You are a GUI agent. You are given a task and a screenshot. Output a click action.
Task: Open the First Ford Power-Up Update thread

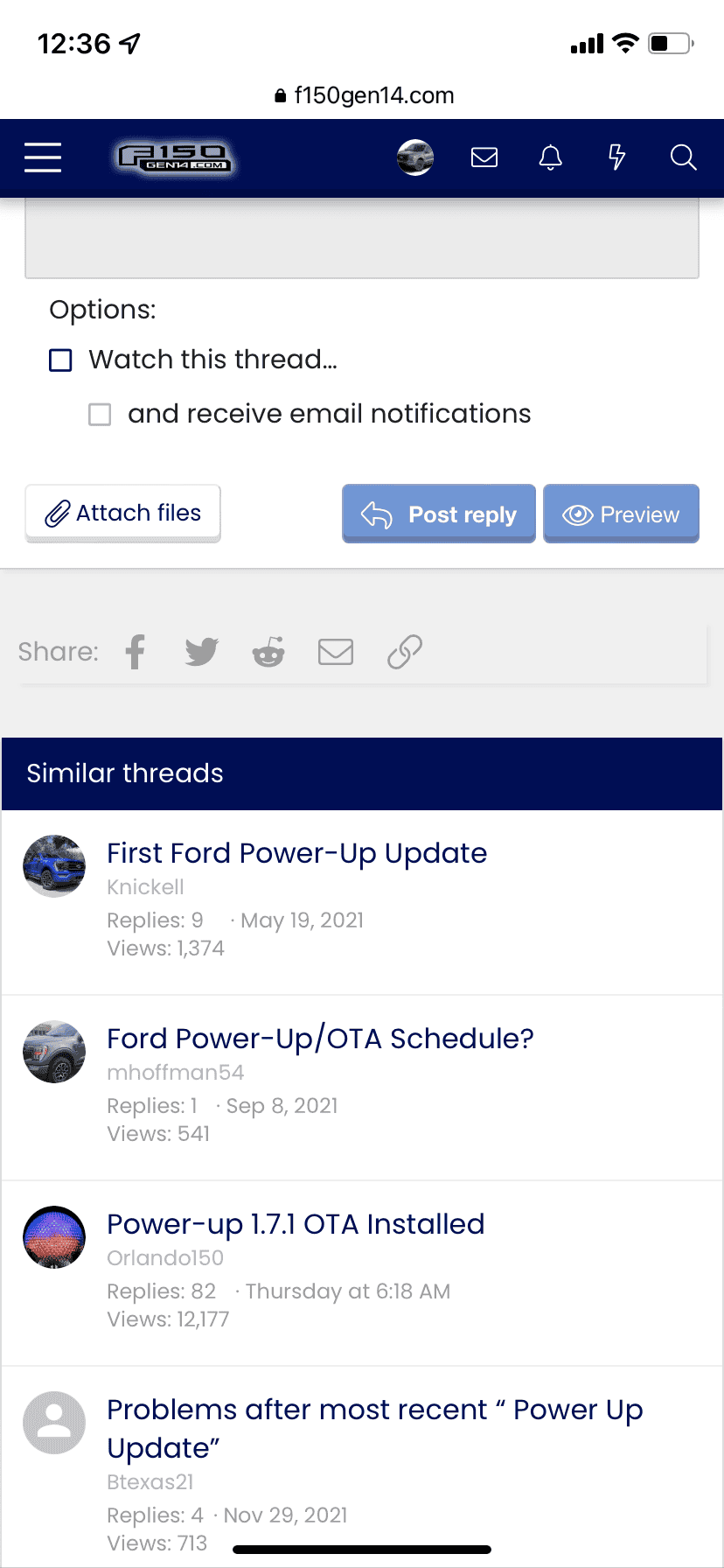pos(296,853)
